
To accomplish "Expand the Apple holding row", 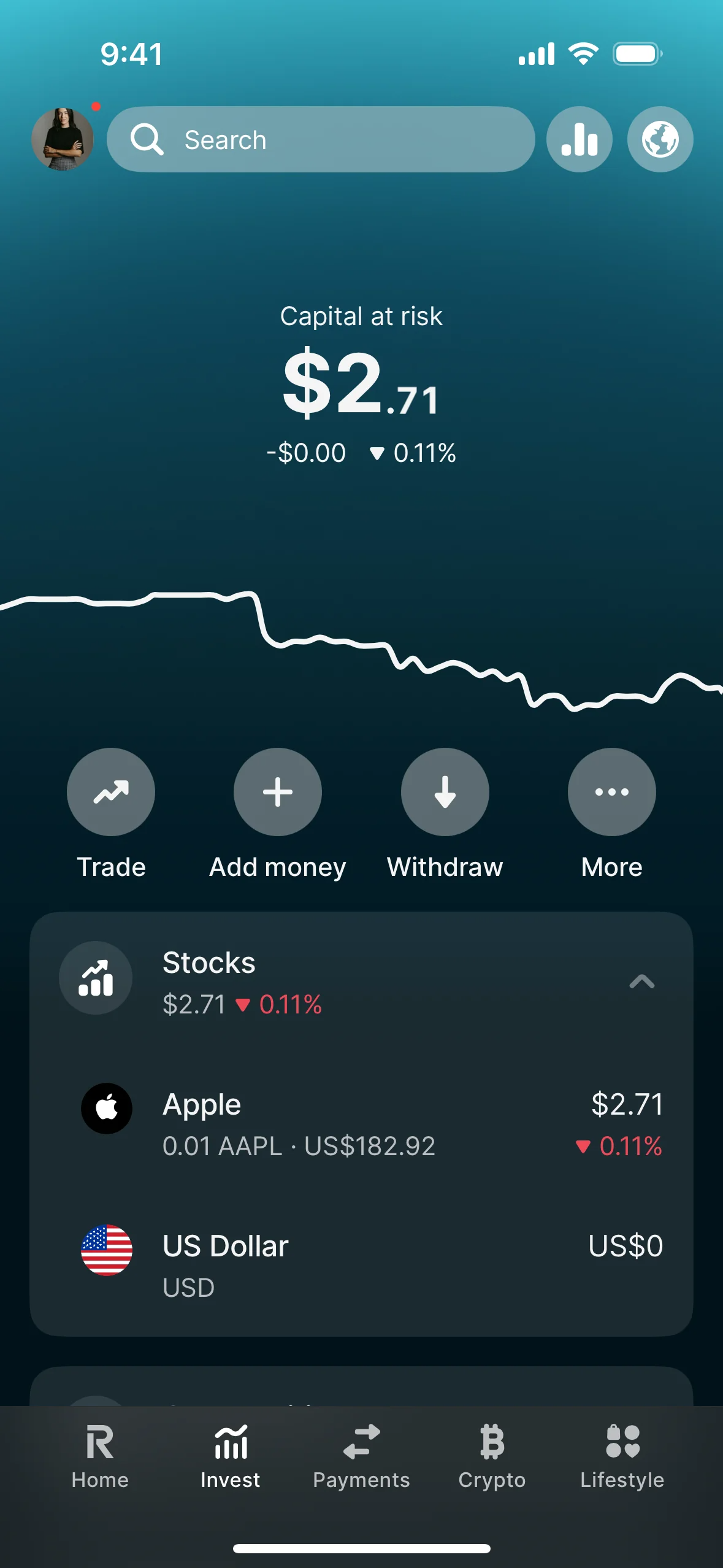I will pos(362,1123).
